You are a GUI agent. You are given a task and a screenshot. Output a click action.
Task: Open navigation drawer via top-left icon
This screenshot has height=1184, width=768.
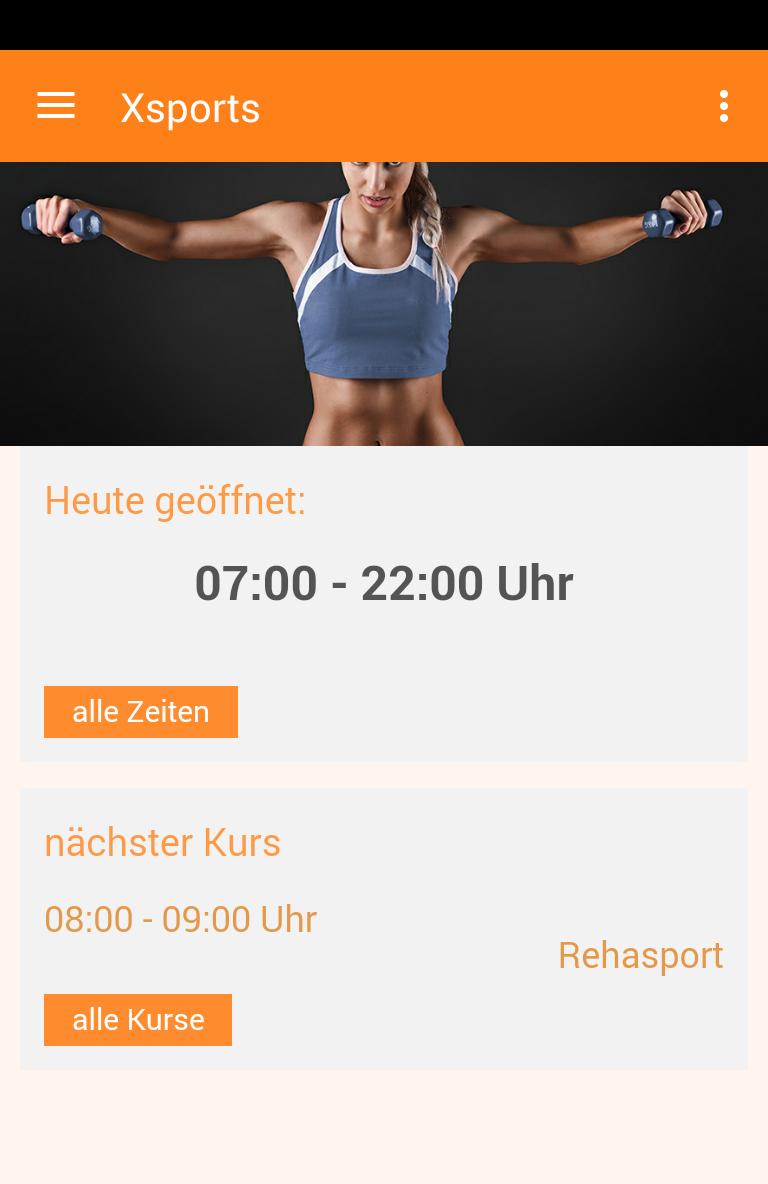56,106
